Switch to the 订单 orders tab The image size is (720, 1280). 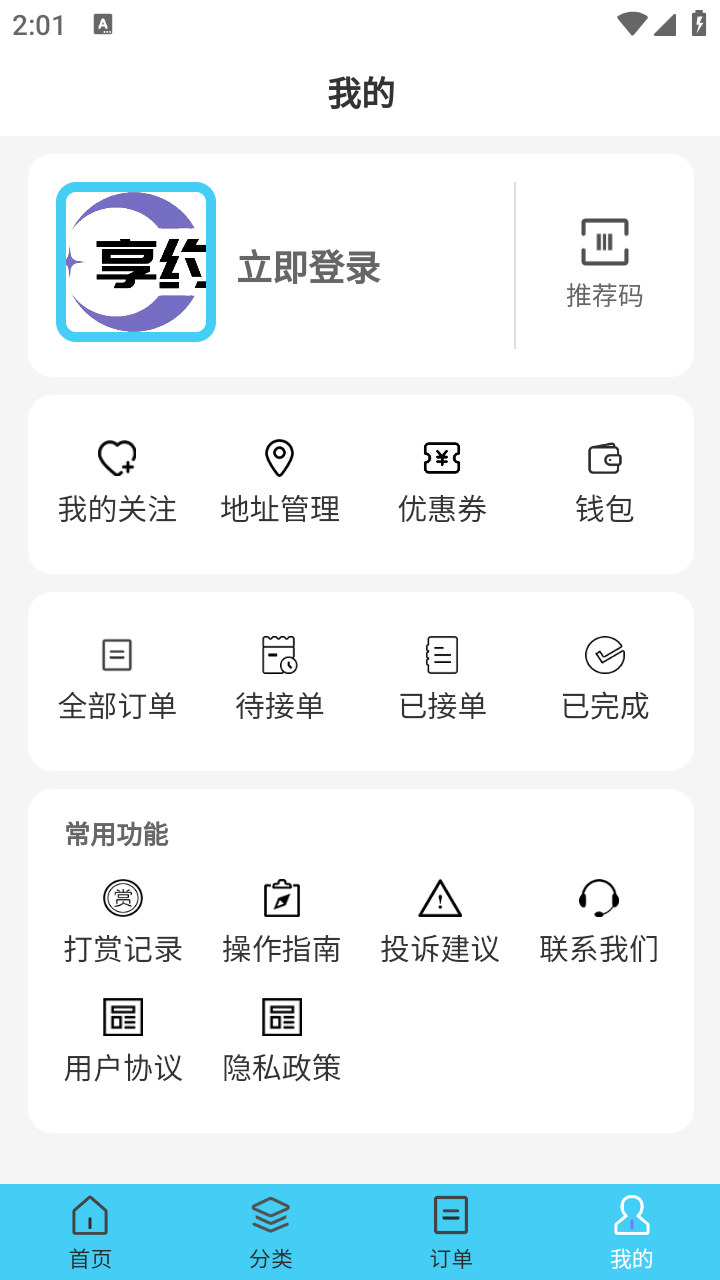pos(451,1232)
